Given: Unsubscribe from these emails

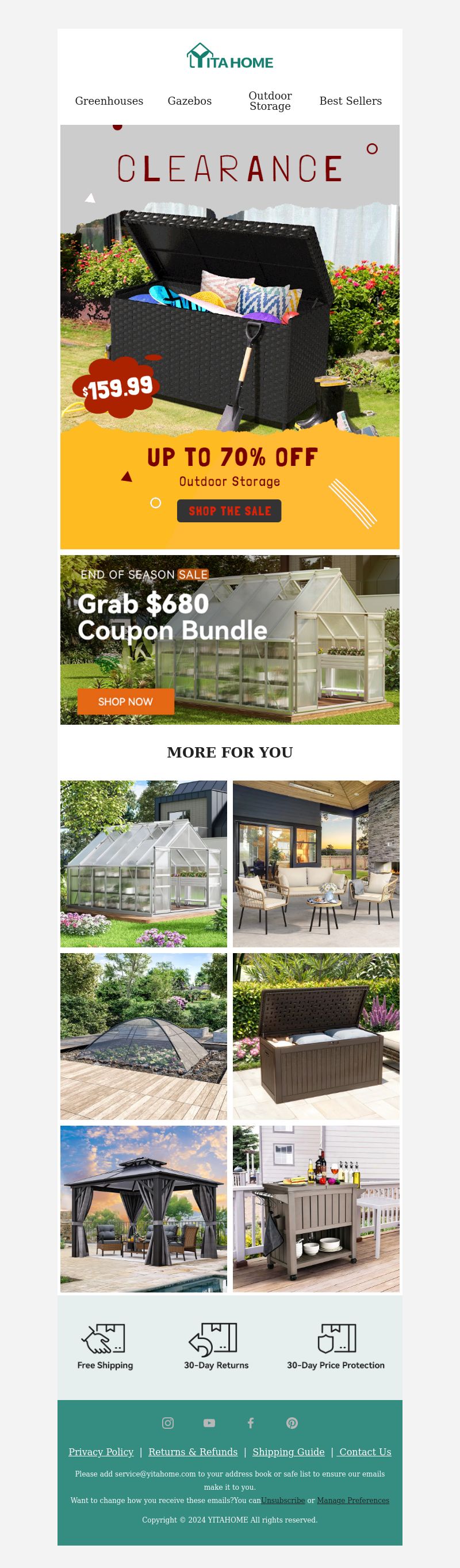Looking at the screenshot, I should 283,1501.
